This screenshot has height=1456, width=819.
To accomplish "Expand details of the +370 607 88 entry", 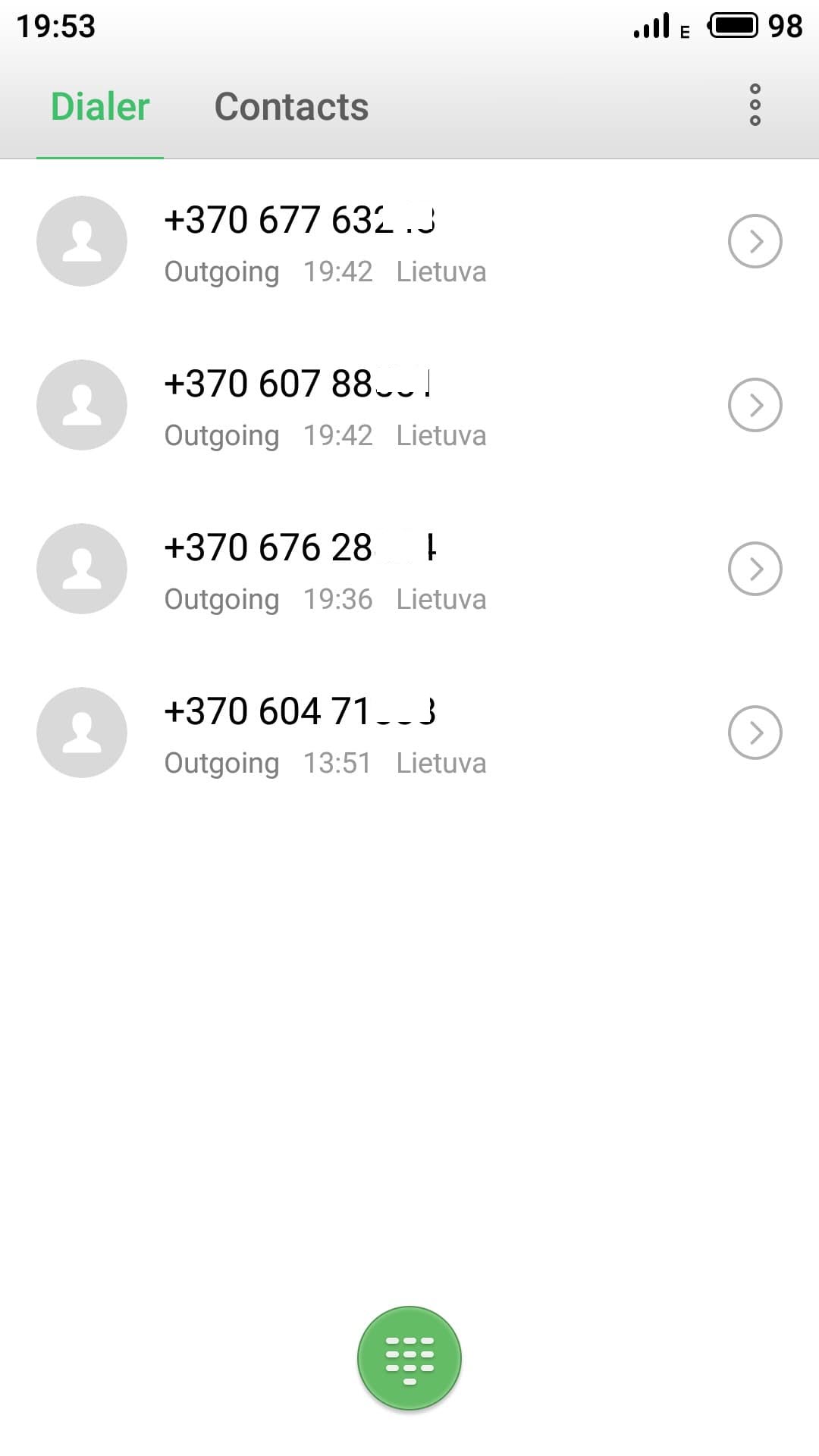I will (x=755, y=405).
